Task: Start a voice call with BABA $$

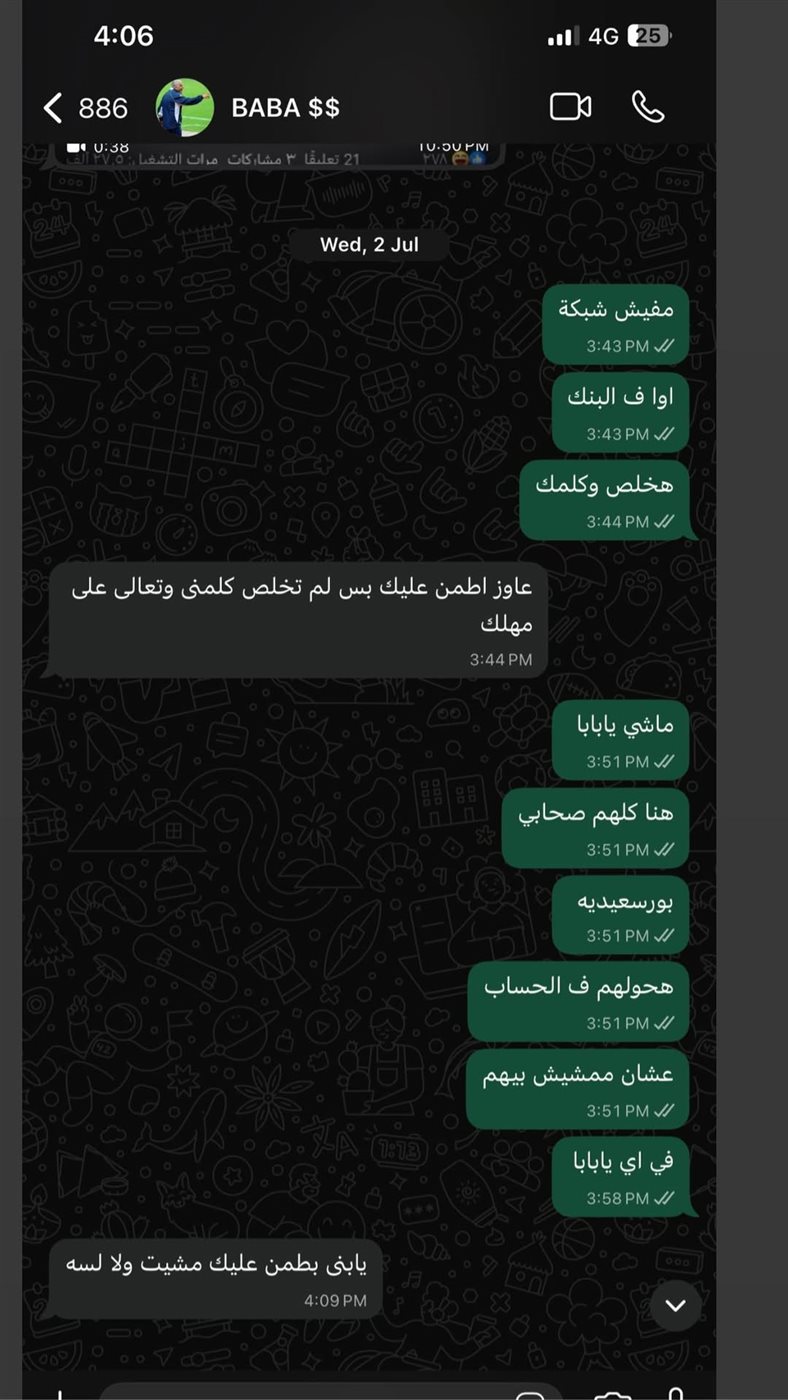Action: (x=648, y=107)
